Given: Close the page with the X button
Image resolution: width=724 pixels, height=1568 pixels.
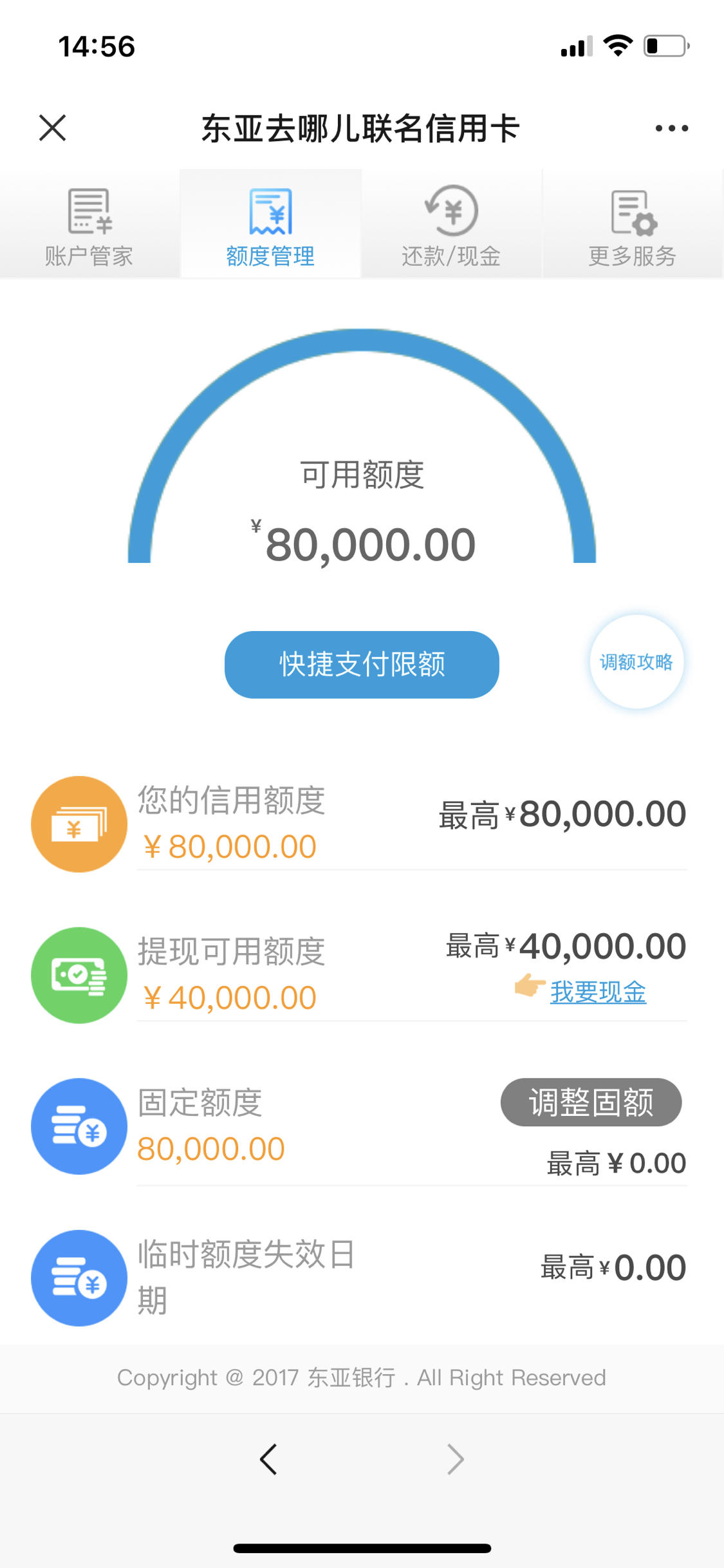Looking at the screenshot, I should pos(53,127).
